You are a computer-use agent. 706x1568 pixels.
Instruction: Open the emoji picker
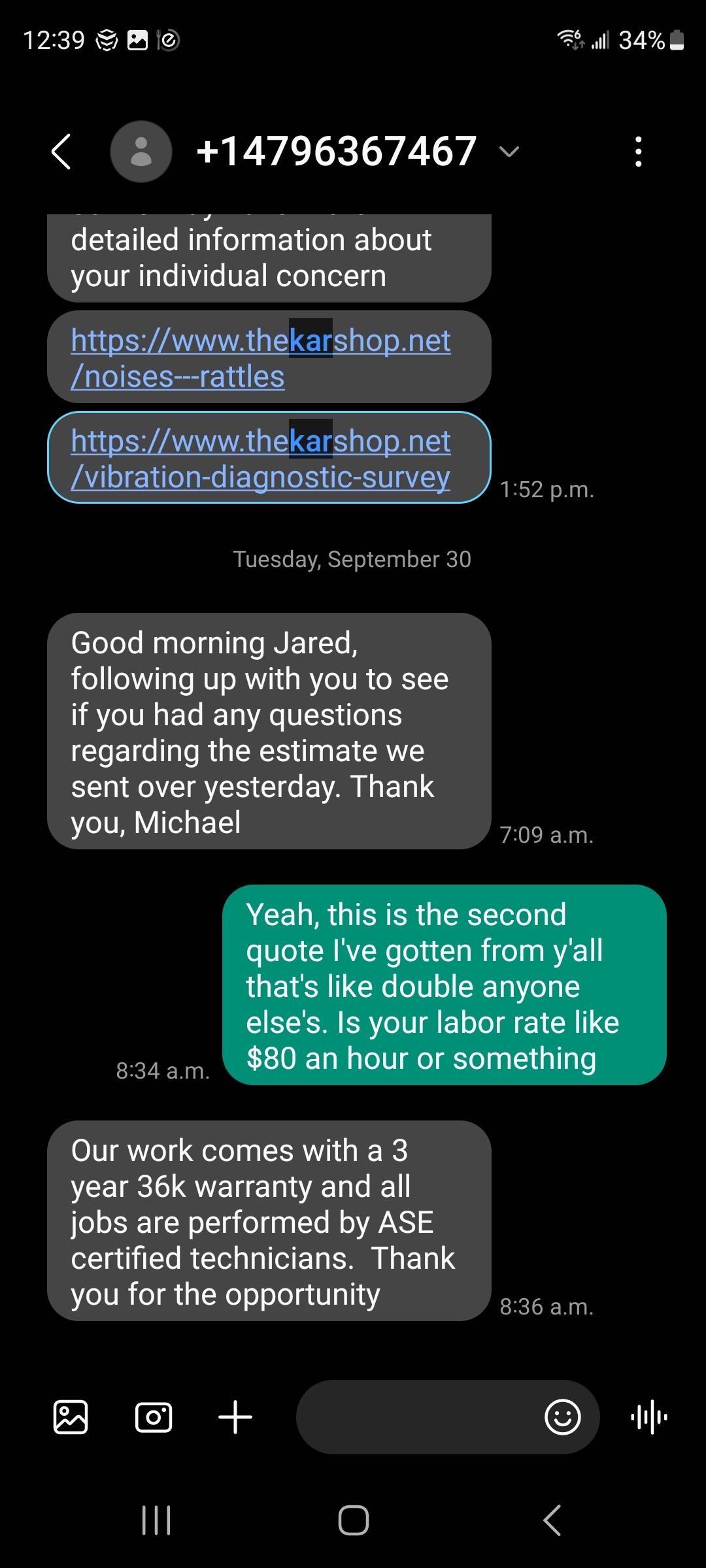point(562,1417)
